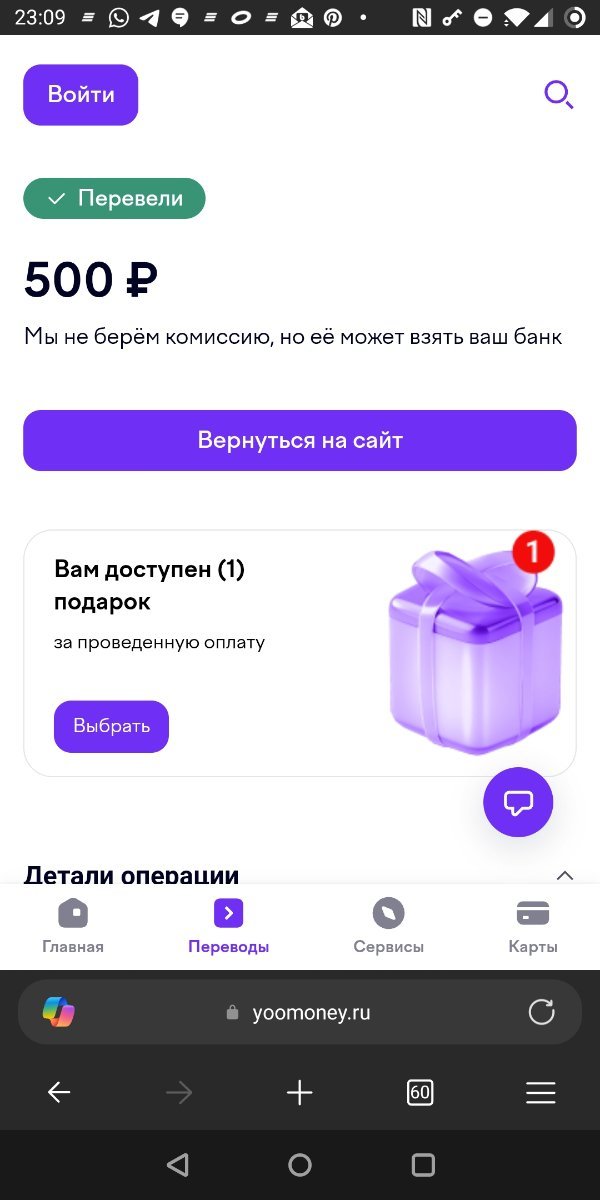
Task: Go back in the browser
Action: [x=59, y=1093]
